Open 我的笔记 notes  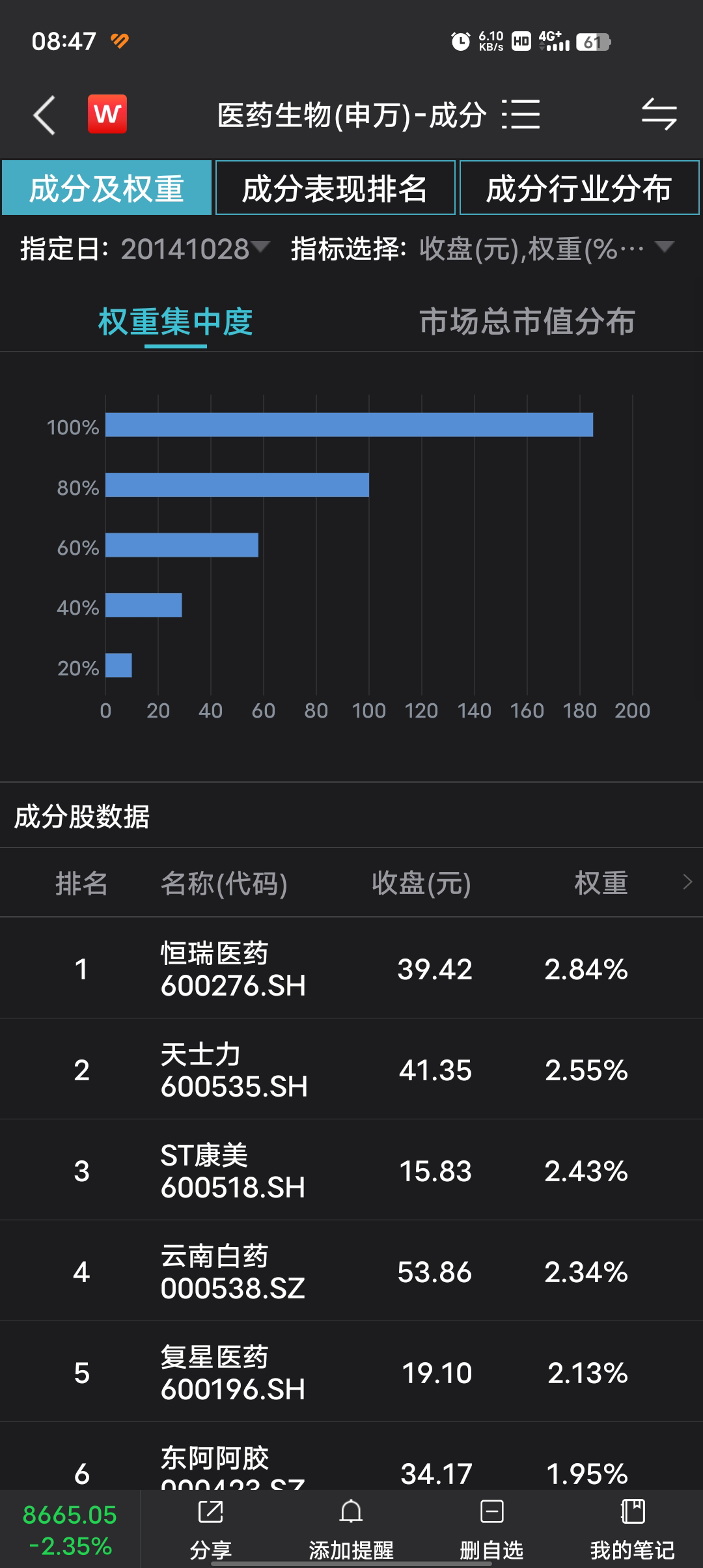pyautogui.click(x=632, y=1529)
